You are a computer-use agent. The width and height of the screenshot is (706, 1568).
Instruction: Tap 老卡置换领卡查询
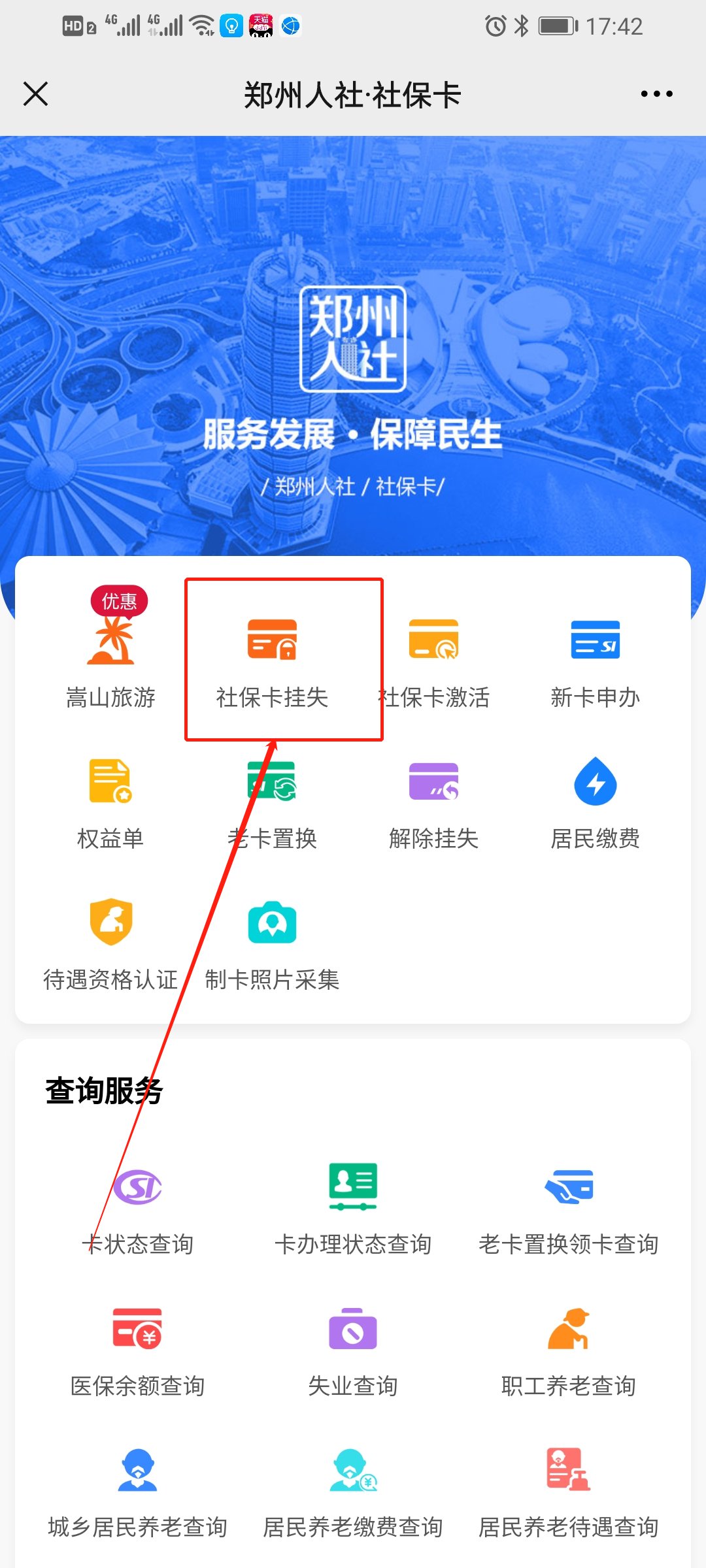[x=569, y=1209]
